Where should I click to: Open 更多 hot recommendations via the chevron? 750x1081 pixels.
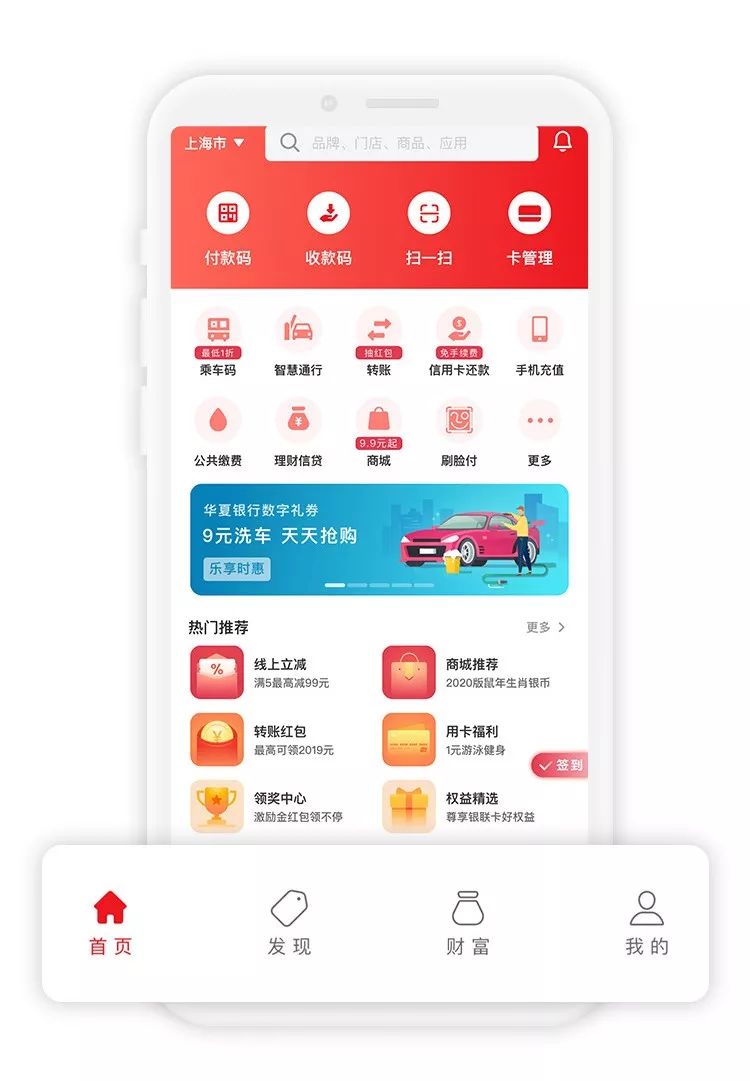tap(540, 627)
